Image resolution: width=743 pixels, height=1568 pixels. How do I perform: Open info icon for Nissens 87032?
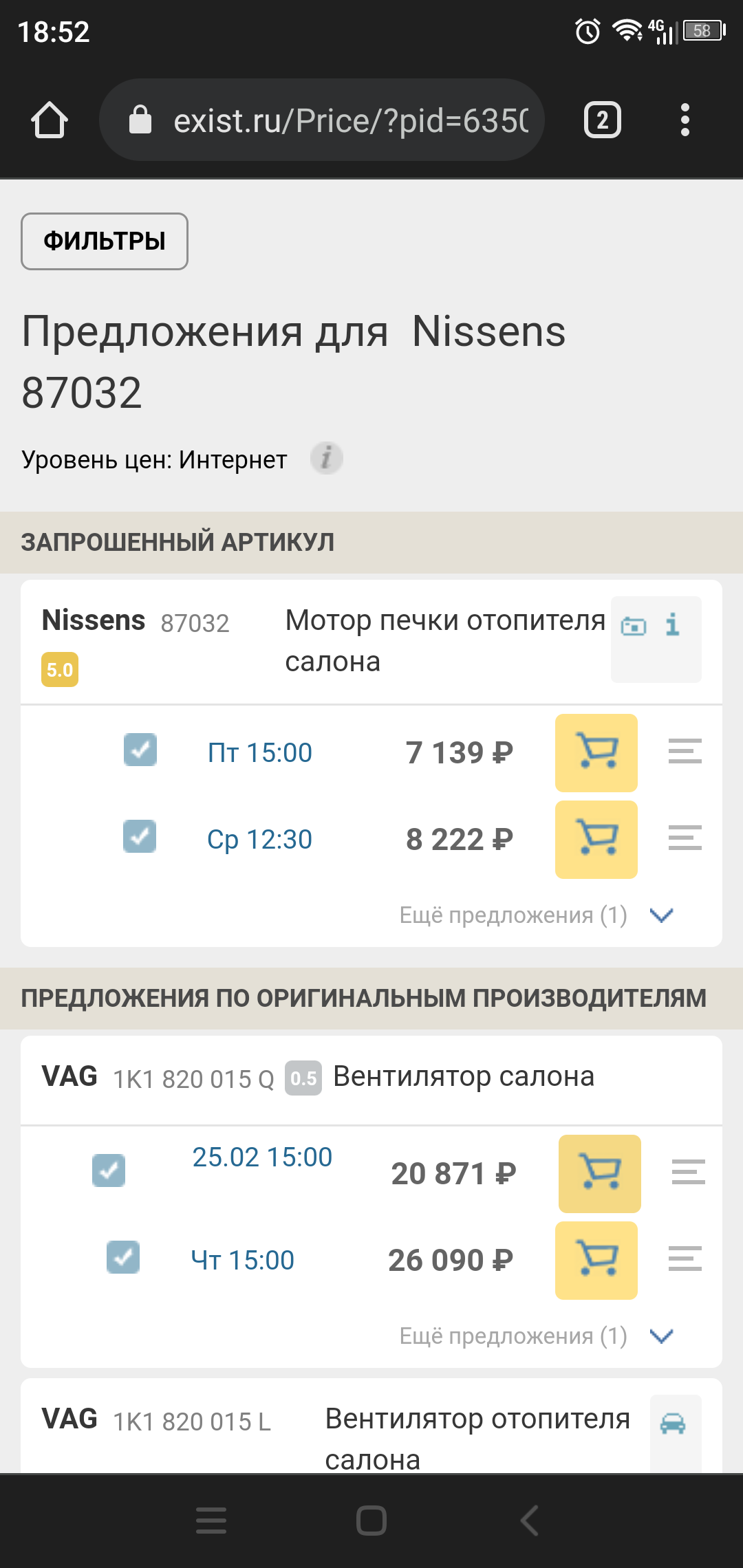click(x=672, y=625)
